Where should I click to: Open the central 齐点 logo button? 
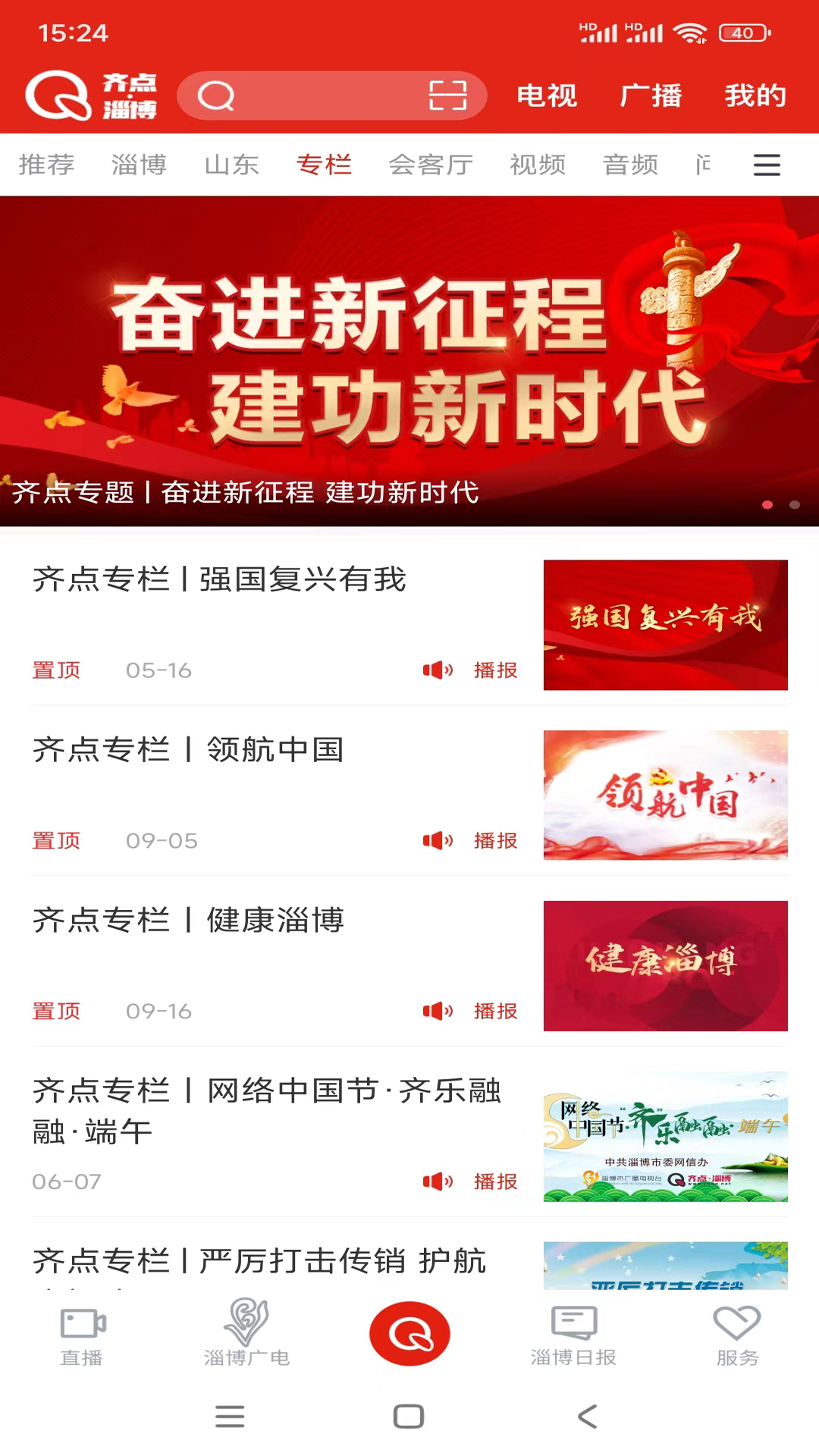[409, 1333]
